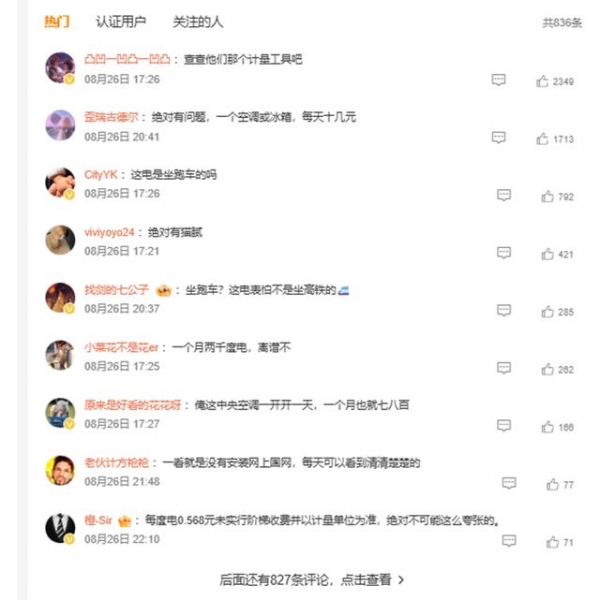Open viviyoyo24's profile avatar
600x600 pixels.
[60, 239]
